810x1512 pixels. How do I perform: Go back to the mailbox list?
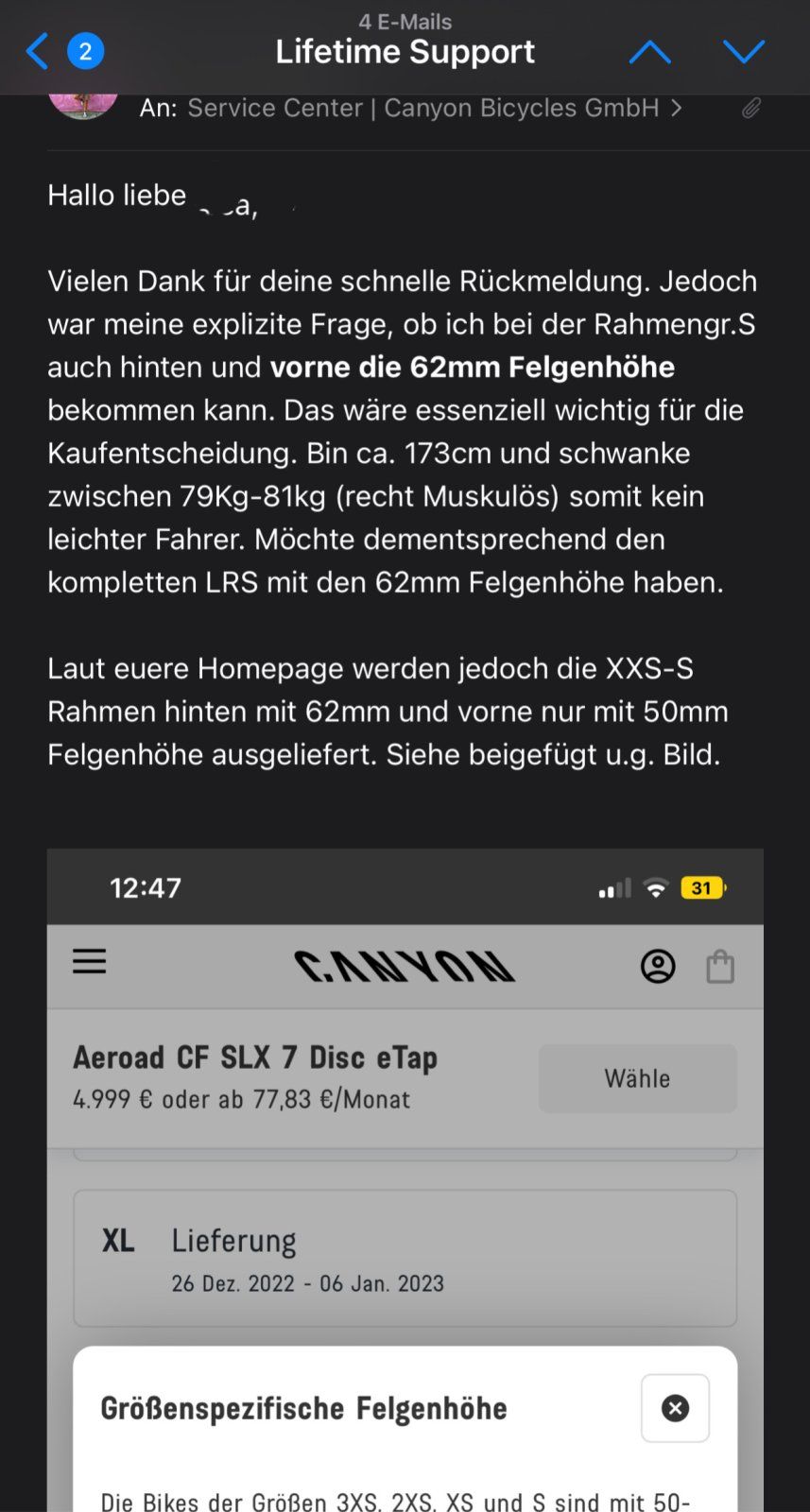pyautogui.click(x=38, y=51)
